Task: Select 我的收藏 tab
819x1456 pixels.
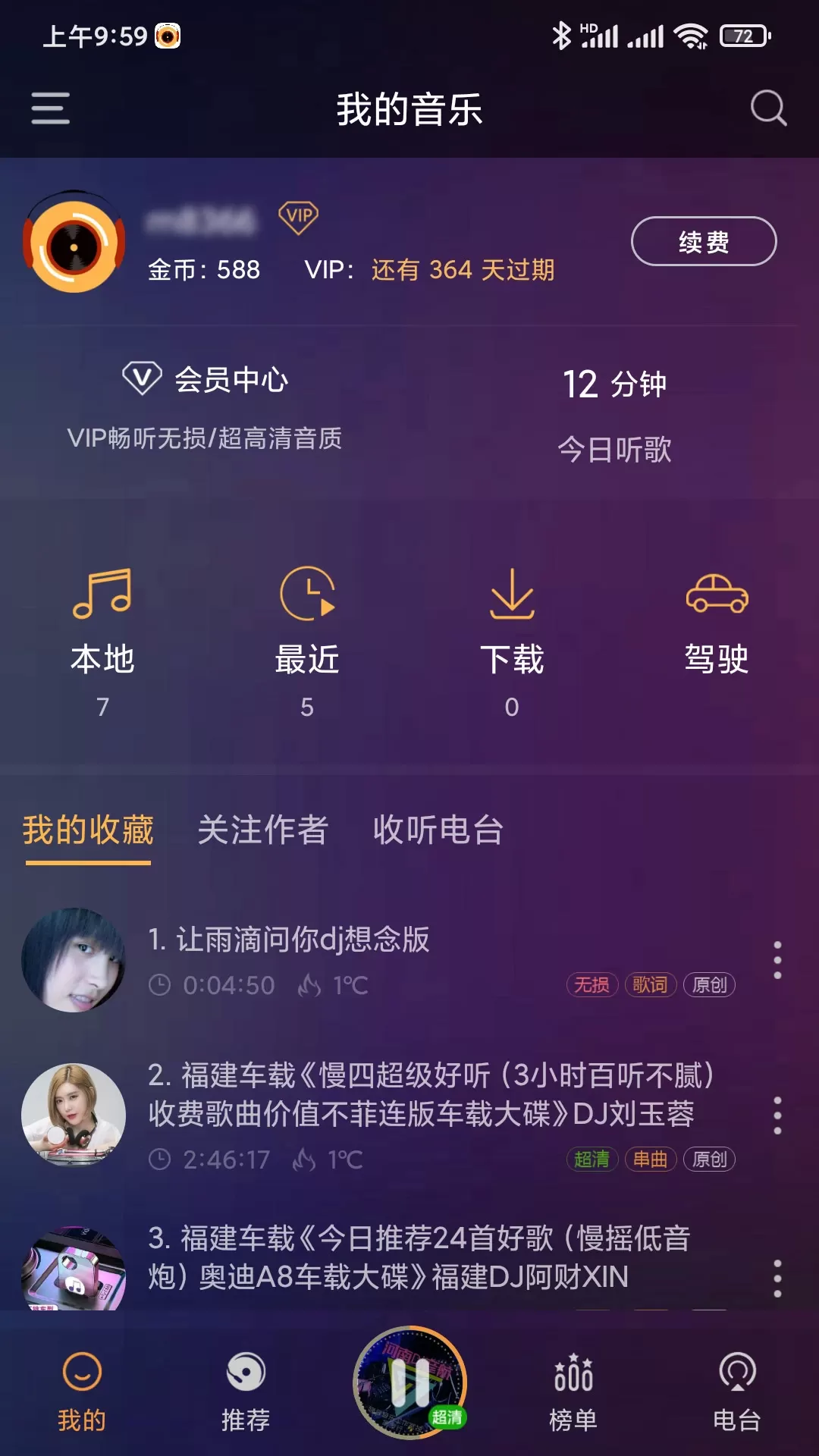Action: pos(88,830)
